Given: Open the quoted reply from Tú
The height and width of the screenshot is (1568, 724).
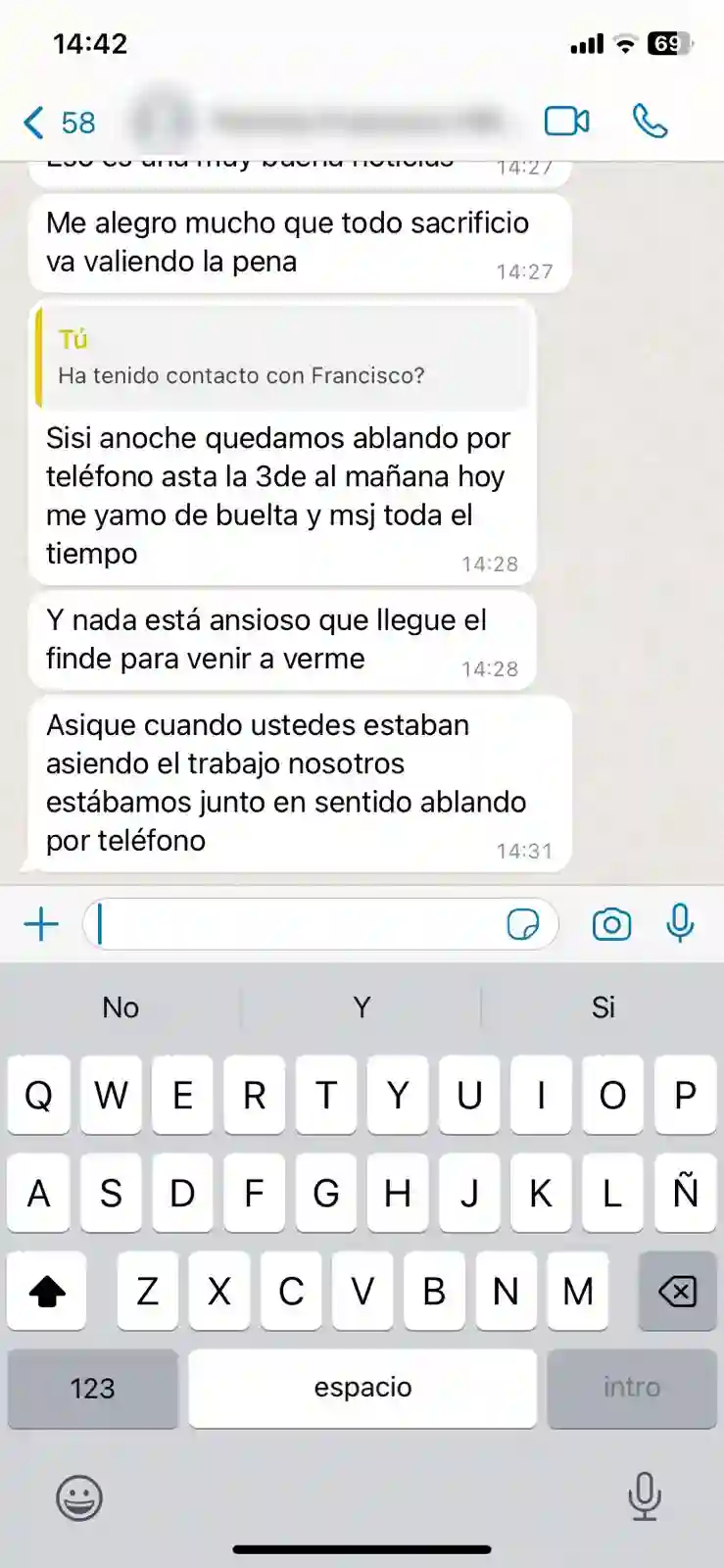Looking at the screenshot, I should point(282,357).
